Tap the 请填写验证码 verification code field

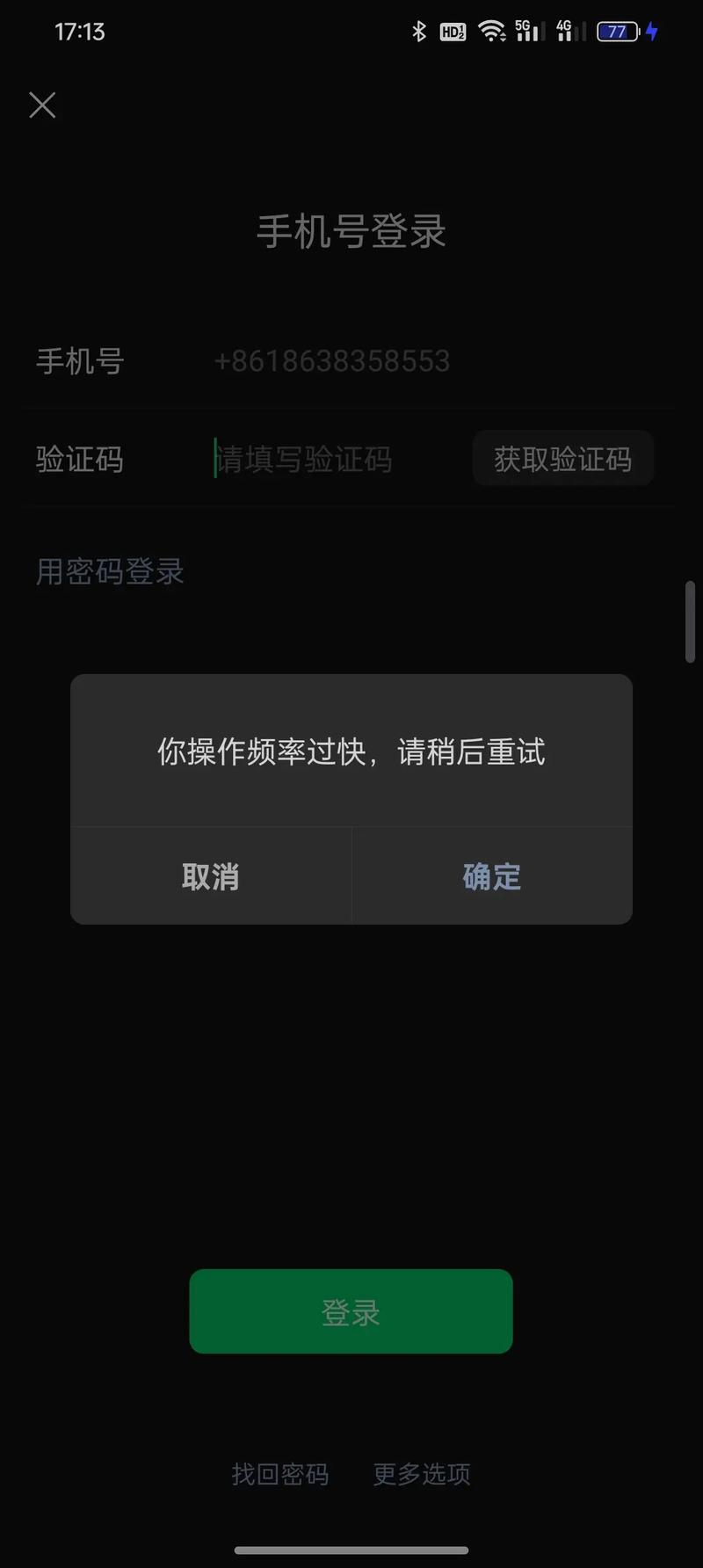pyautogui.click(x=304, y=459)
